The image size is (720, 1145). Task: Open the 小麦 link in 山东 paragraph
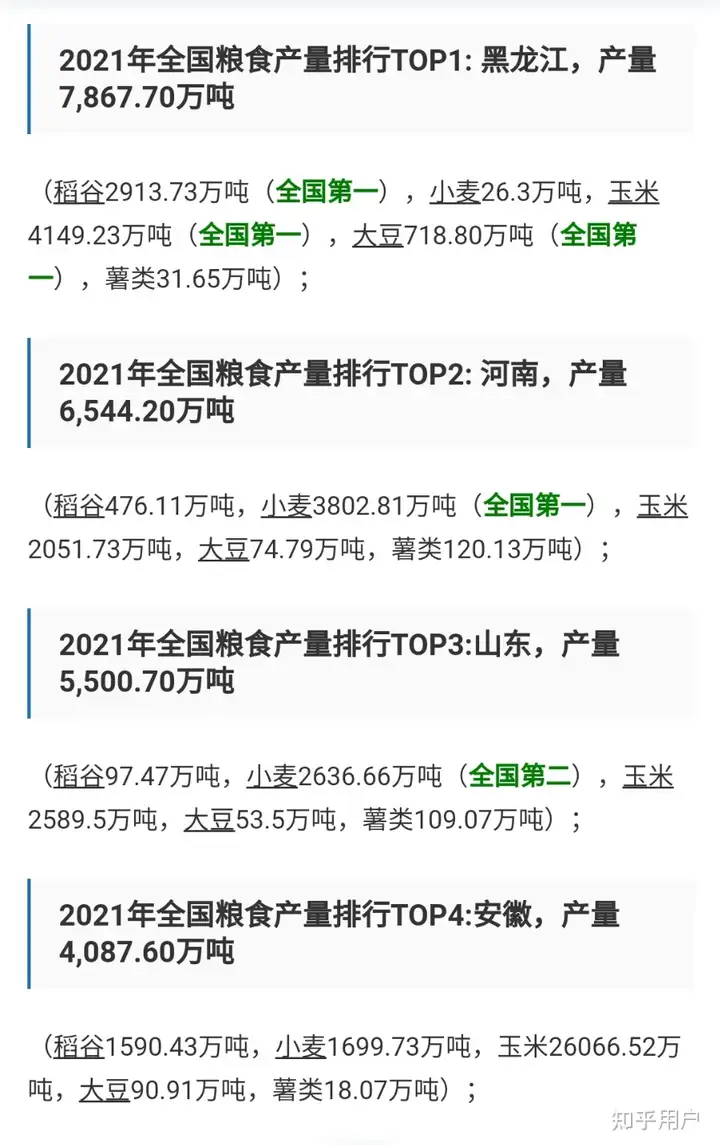271,776
